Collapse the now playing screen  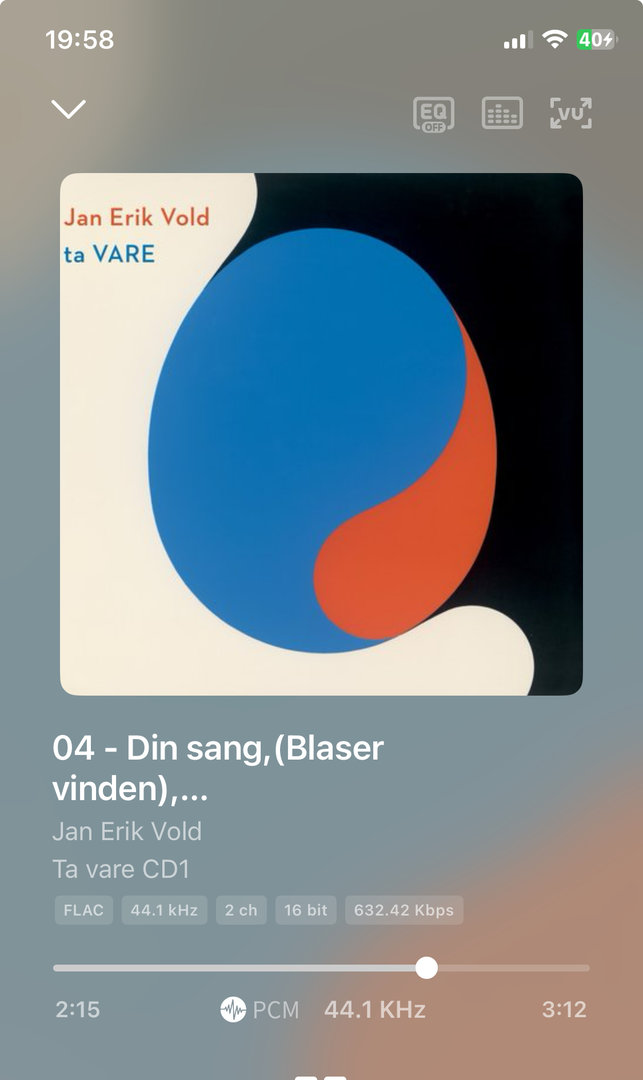coord(69,109)
